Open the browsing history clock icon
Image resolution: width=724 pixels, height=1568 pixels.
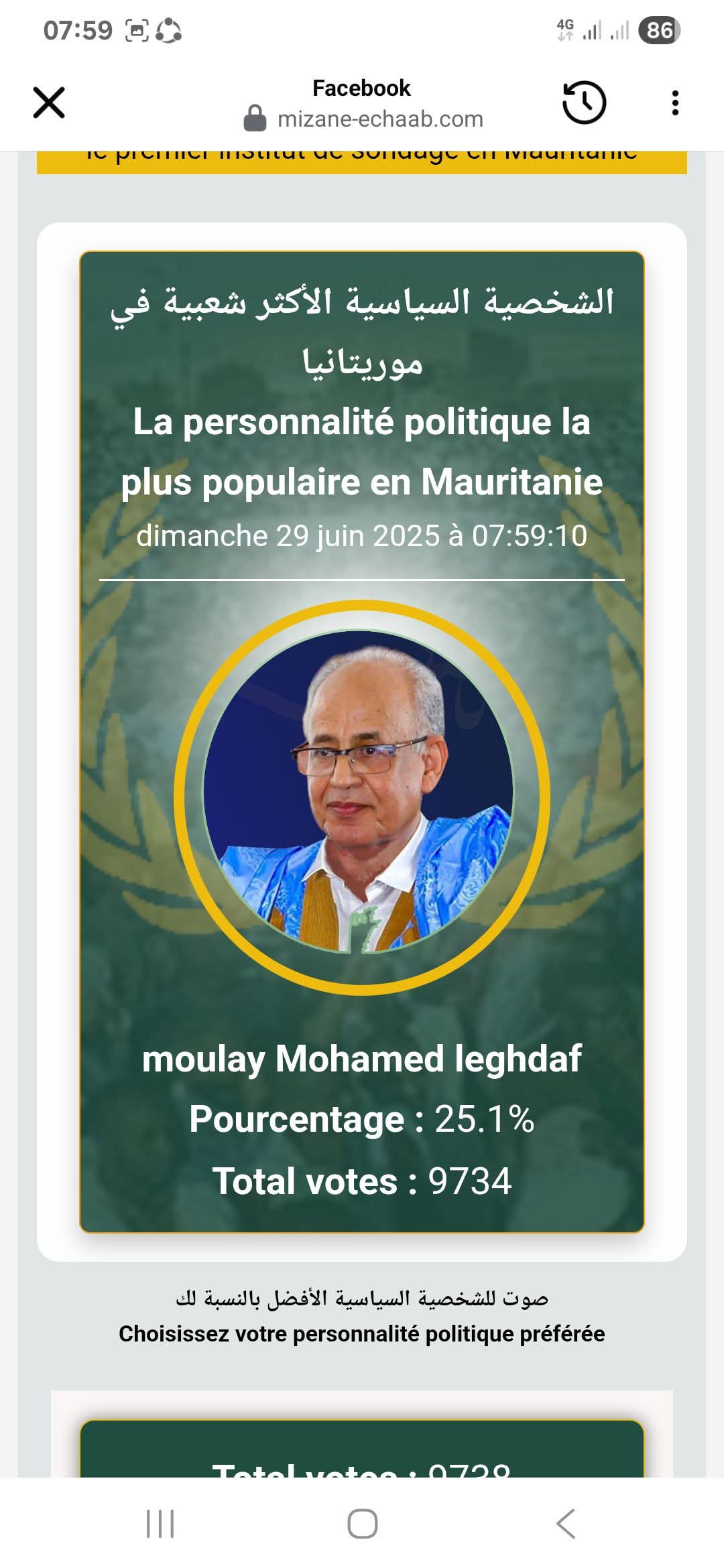point(584,103)
